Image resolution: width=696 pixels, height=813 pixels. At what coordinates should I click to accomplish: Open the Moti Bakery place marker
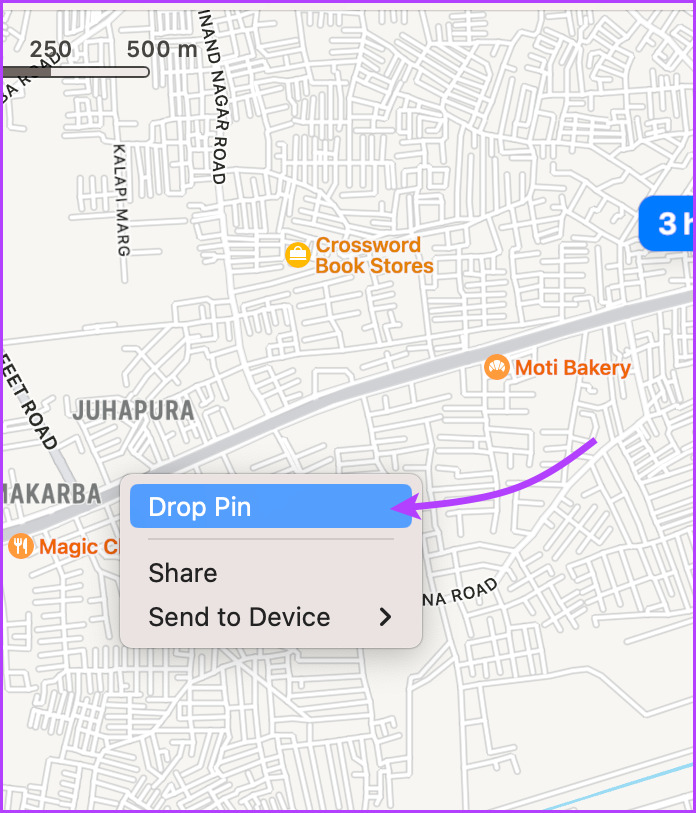497,368
